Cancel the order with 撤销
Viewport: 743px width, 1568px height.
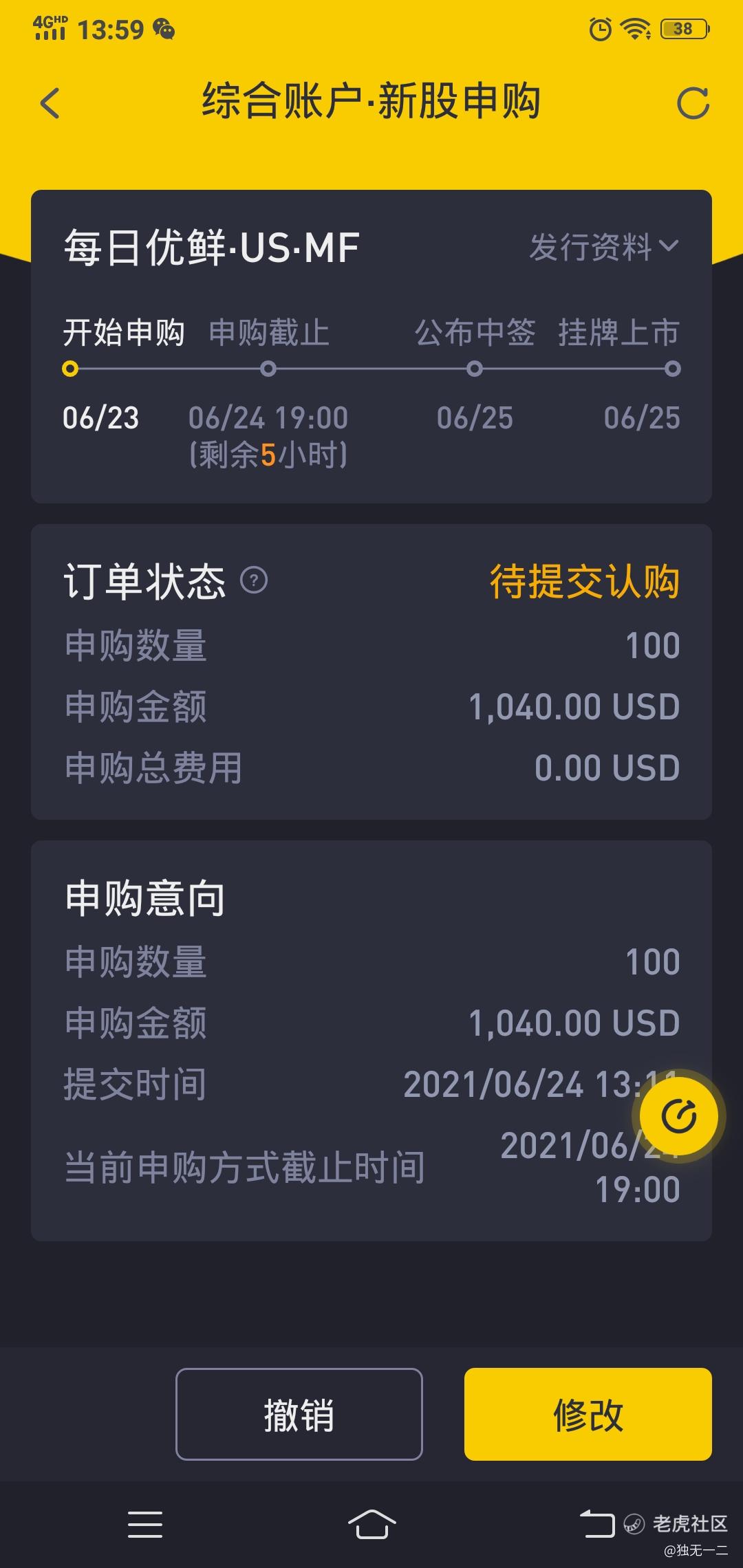(299, 1414)
